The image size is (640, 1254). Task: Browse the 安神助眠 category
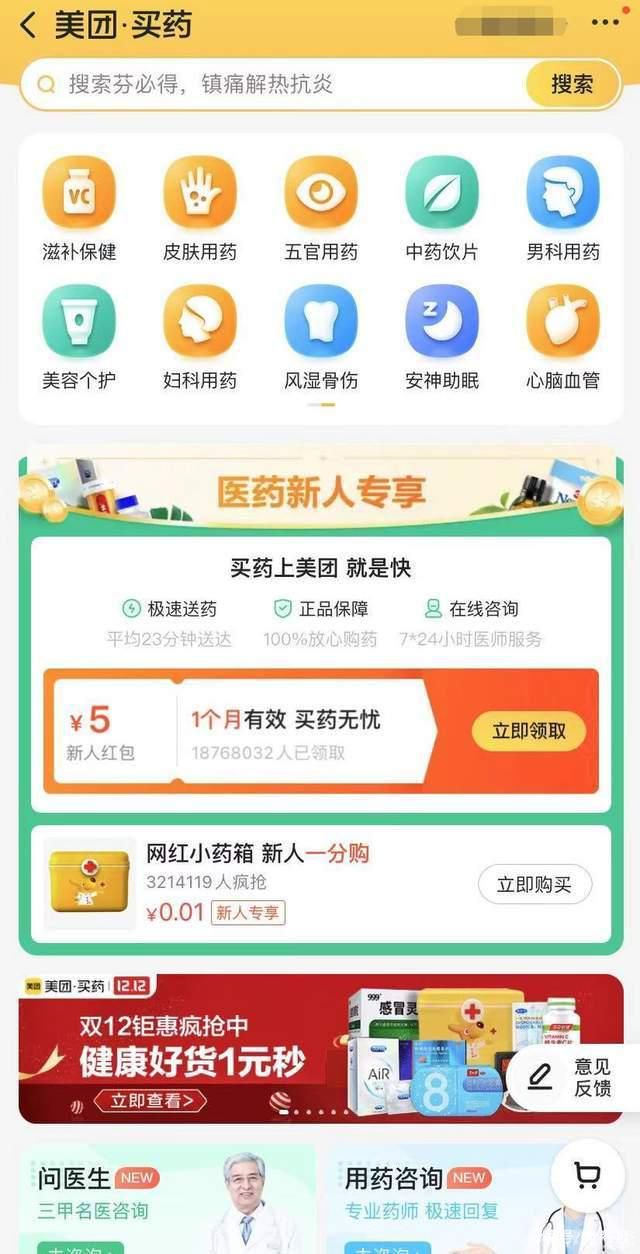[x=442, y=337]
